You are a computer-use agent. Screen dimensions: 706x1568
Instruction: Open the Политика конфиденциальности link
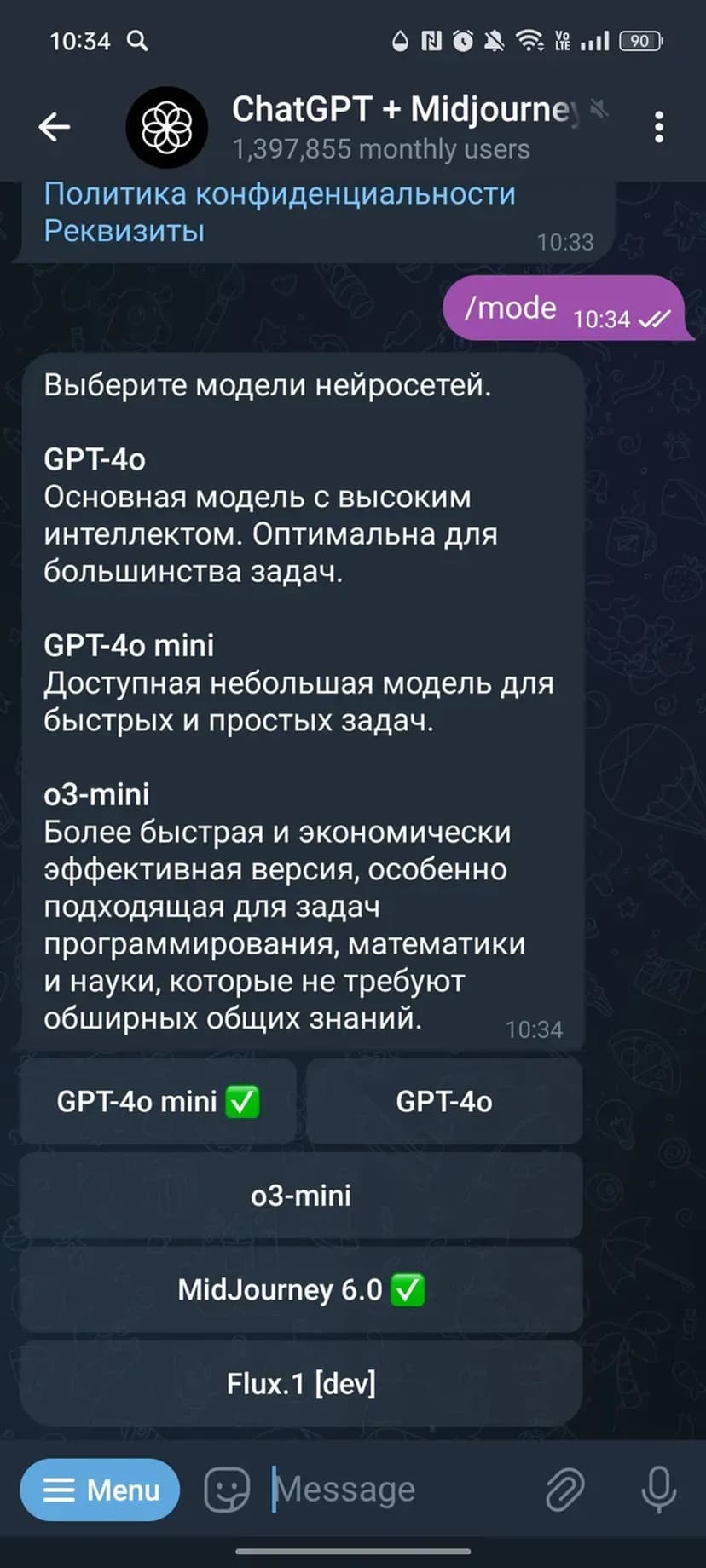[280, 194]
